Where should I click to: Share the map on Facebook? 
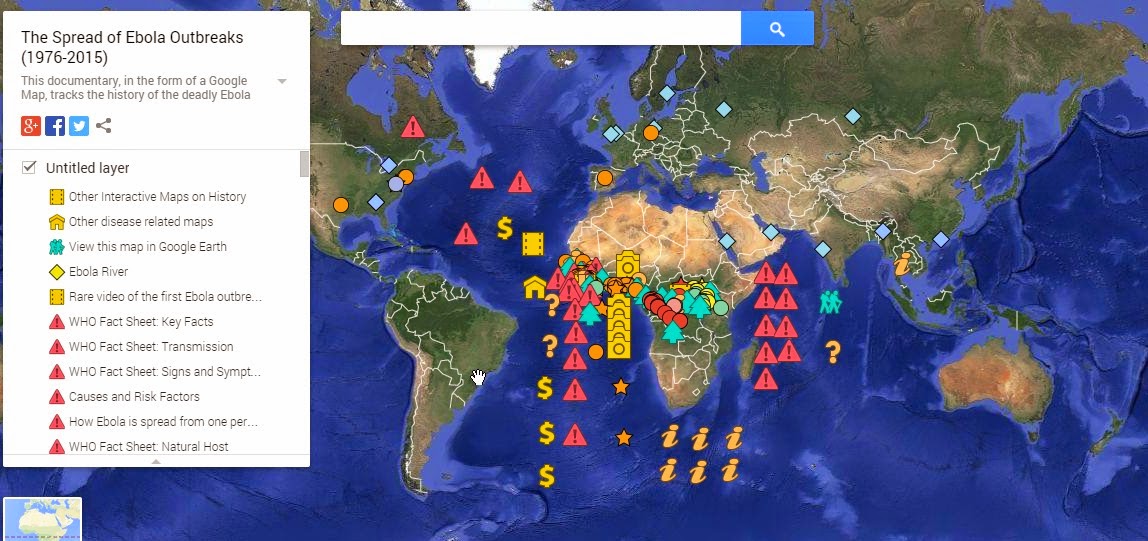[x=55, y=126]
